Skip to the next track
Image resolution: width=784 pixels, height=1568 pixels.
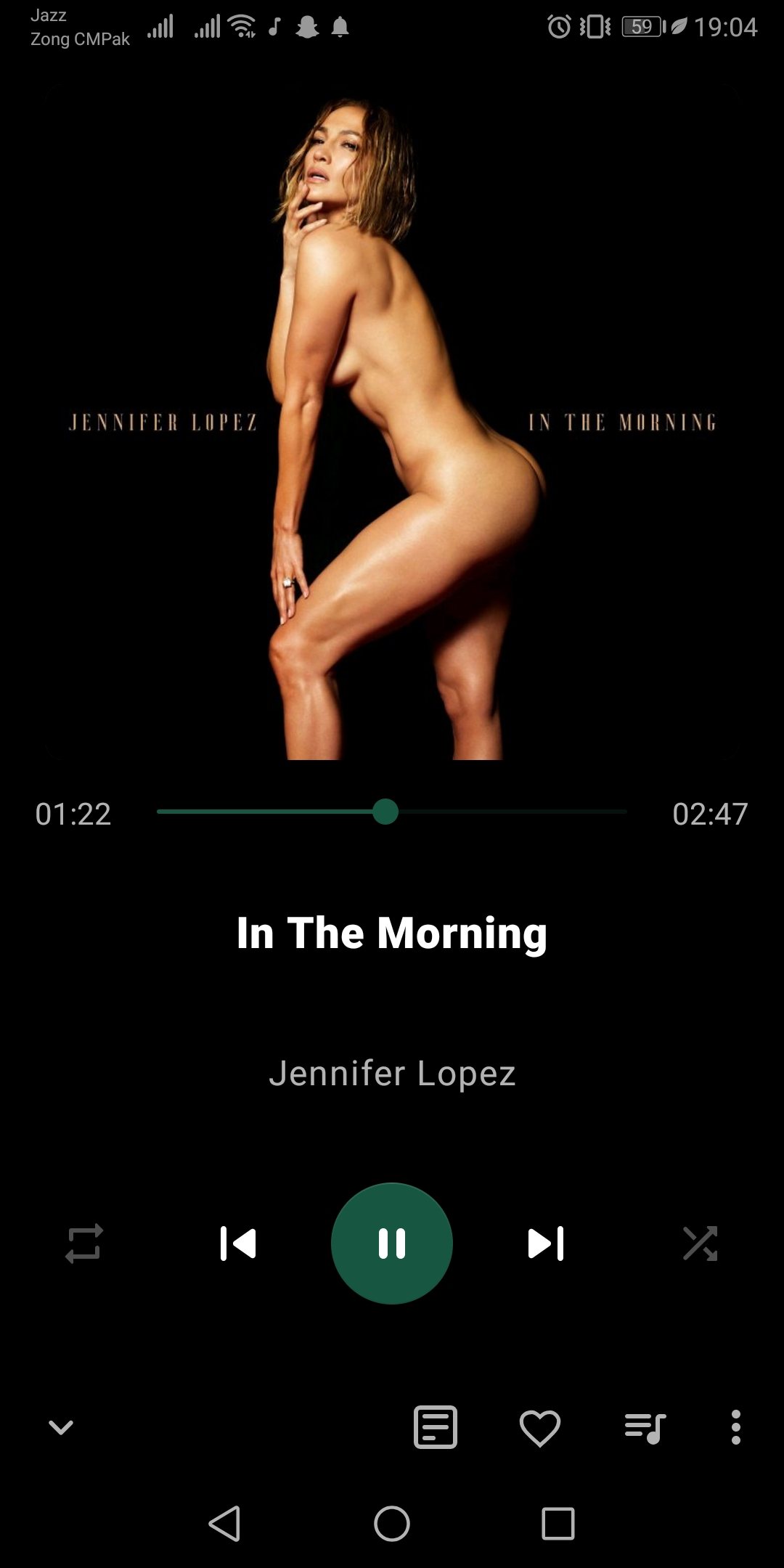tap(546, 1244)
